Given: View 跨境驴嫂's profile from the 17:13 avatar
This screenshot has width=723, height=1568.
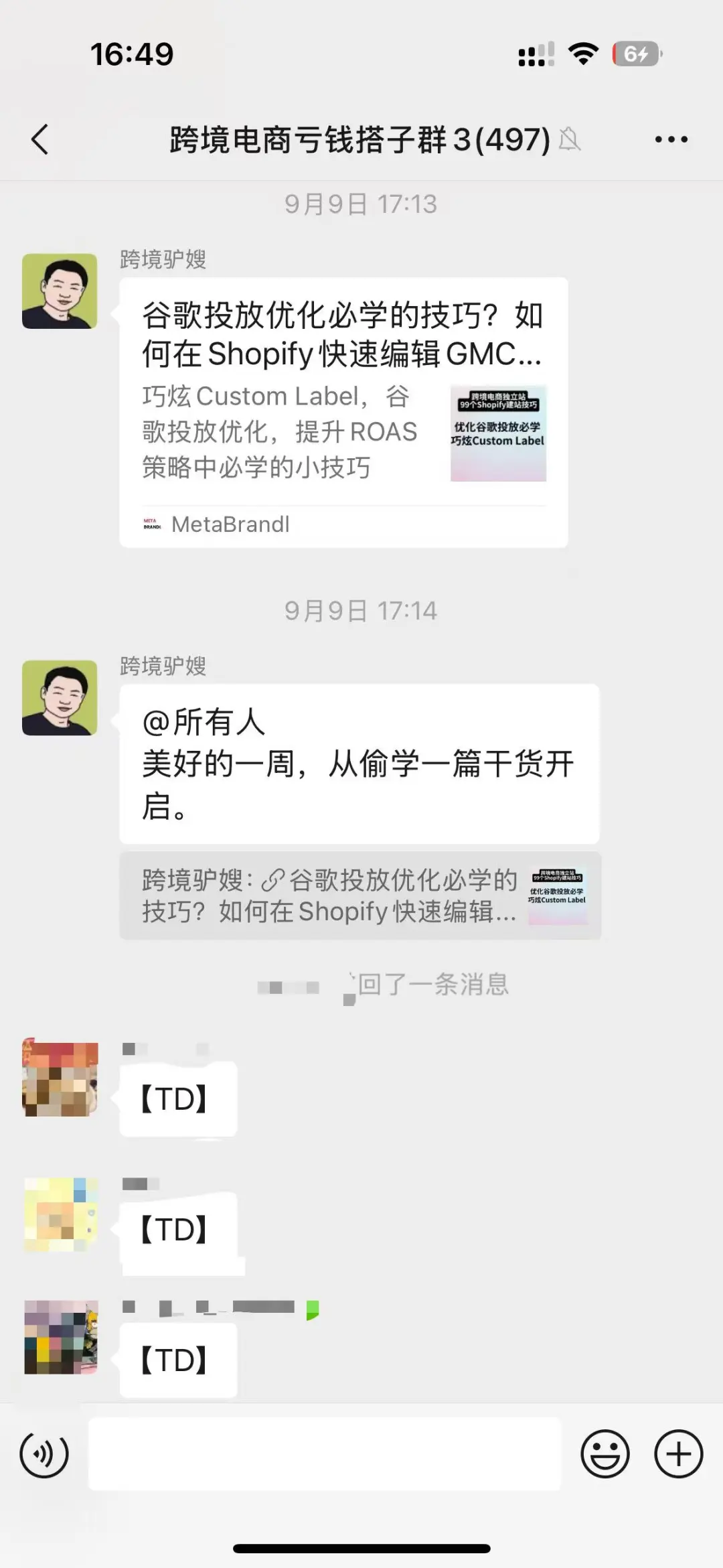Looking at the screenshot, I should pyautogui.click(x=60, y=291).
